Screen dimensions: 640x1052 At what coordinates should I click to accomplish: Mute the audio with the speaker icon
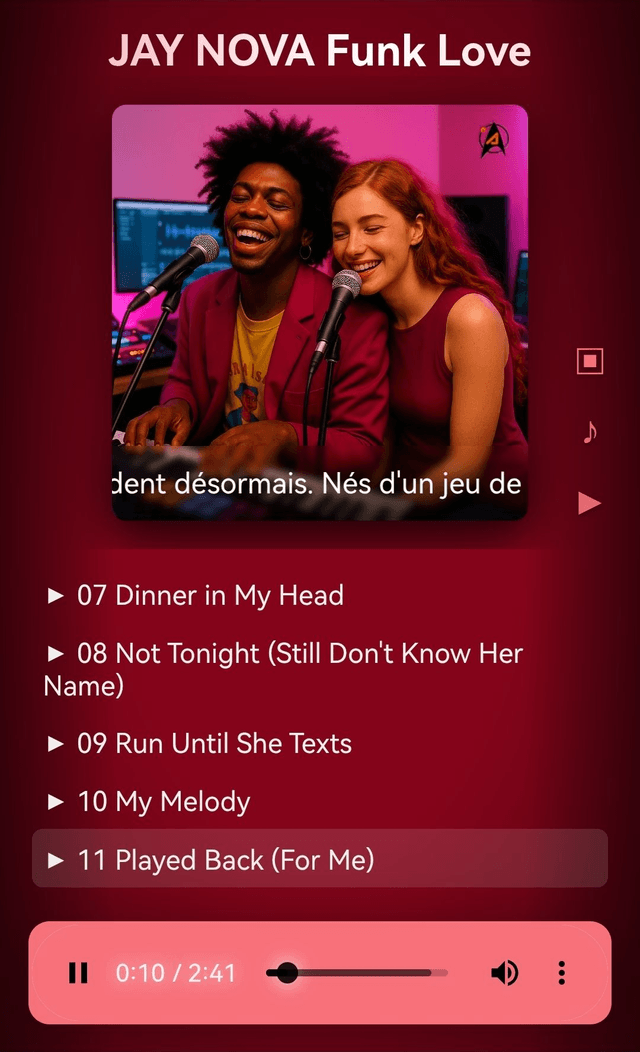pos(504,973)
